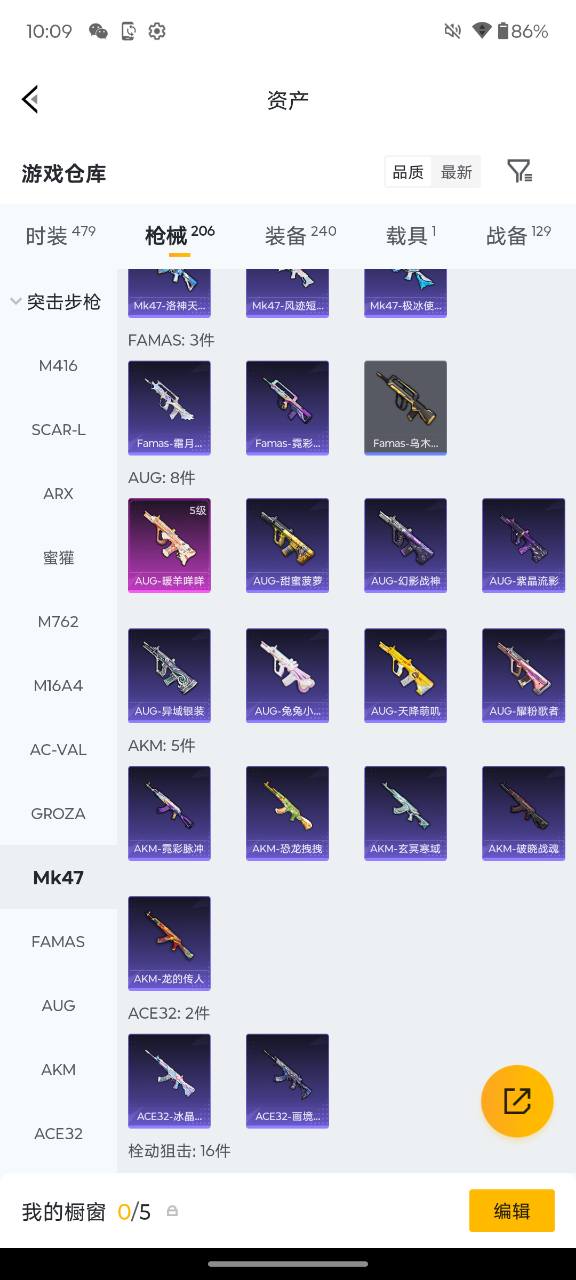
Task: Open the AUG-天降萌叽 skin
Action: pos(405,675)
